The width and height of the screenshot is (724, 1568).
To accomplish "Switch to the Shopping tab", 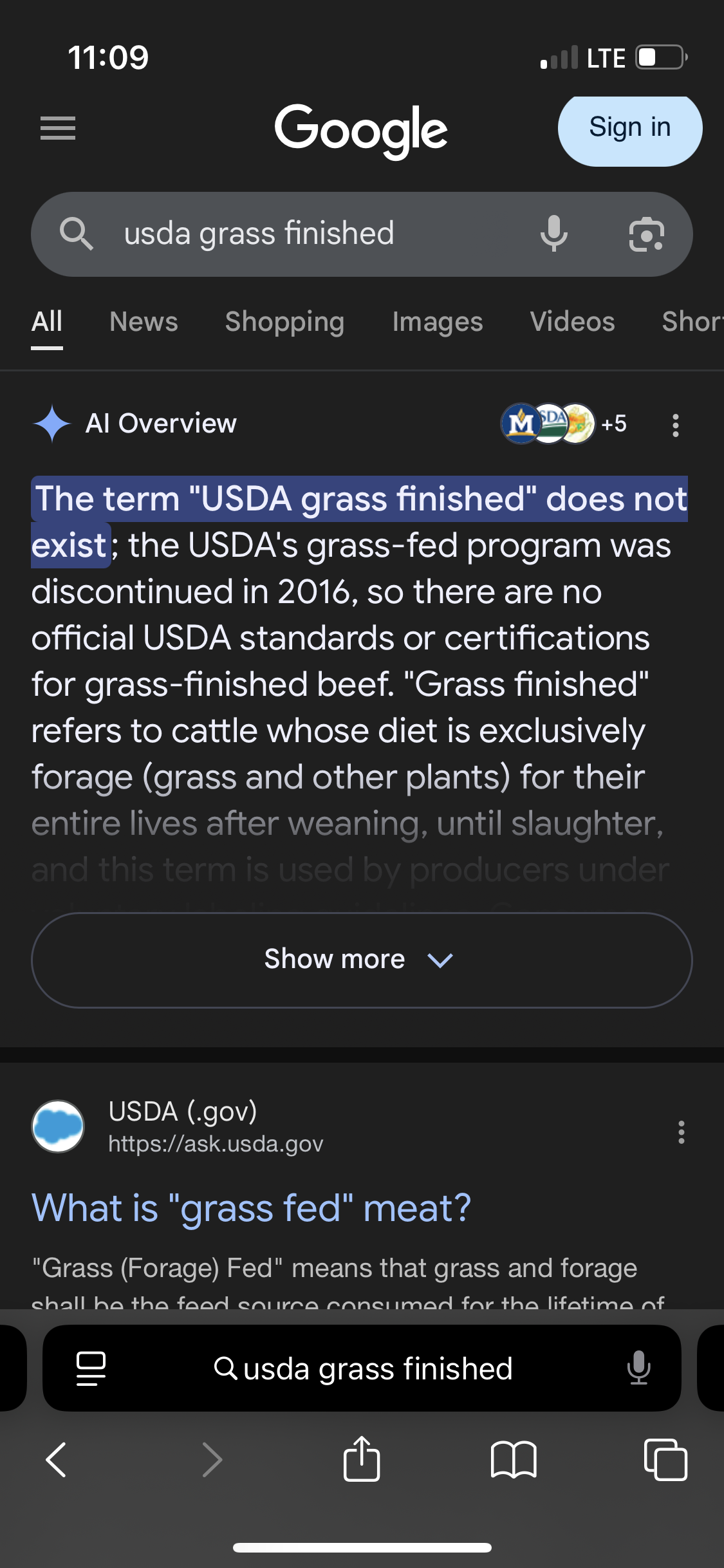I will (x=284, y=322).
